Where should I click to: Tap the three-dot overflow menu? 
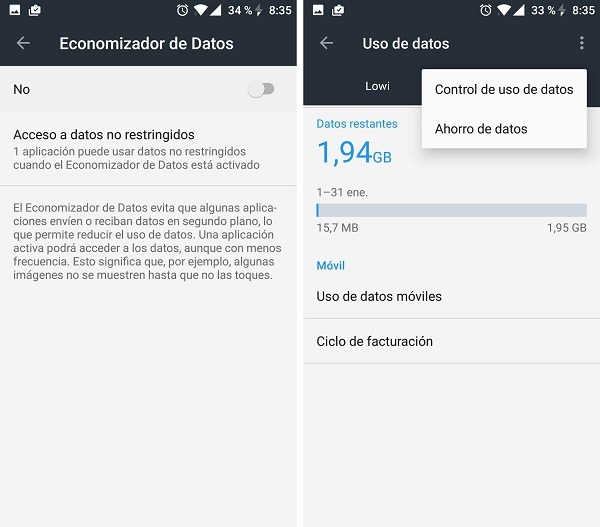coord(581,44)
